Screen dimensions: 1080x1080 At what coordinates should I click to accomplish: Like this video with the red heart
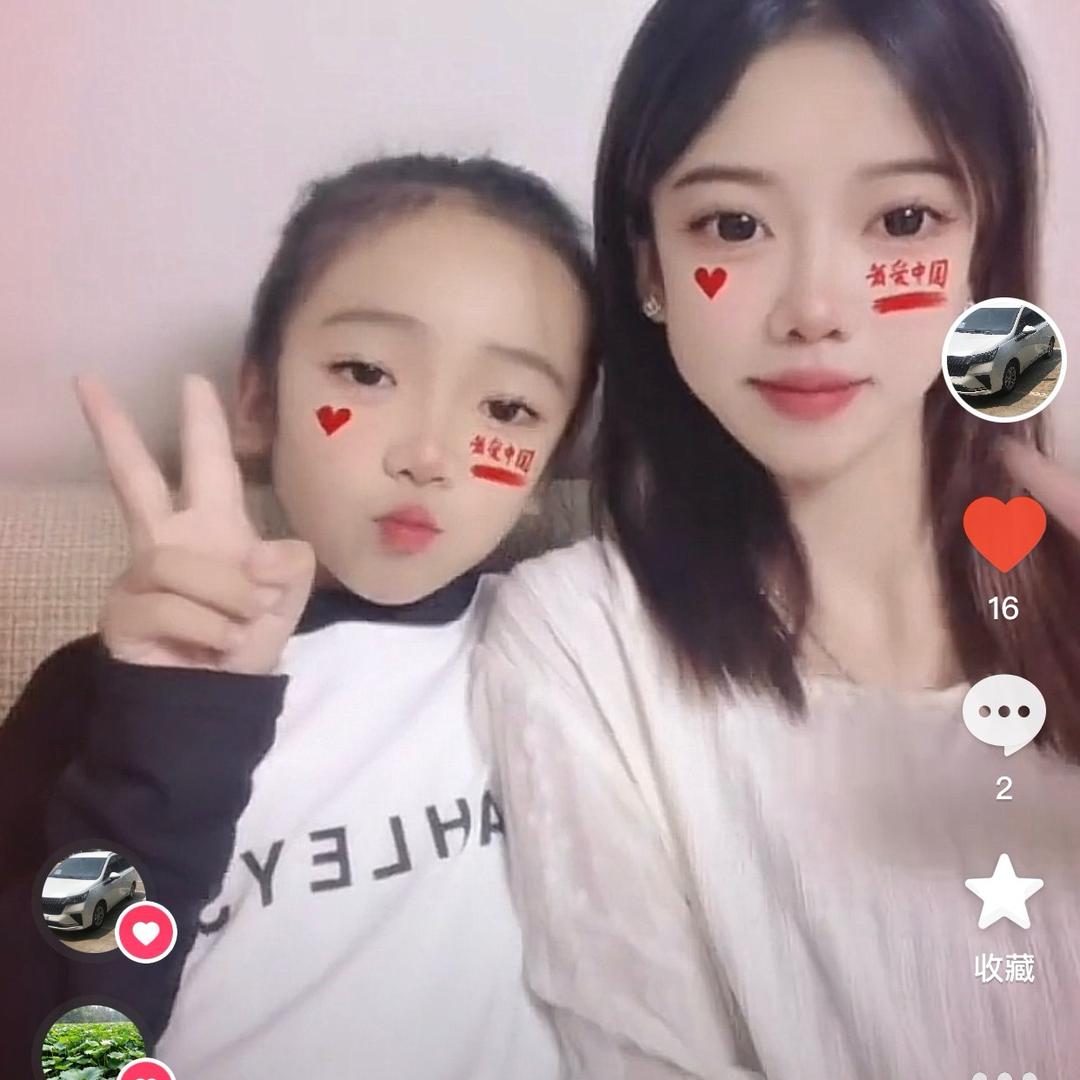(x=1004, y=533)
